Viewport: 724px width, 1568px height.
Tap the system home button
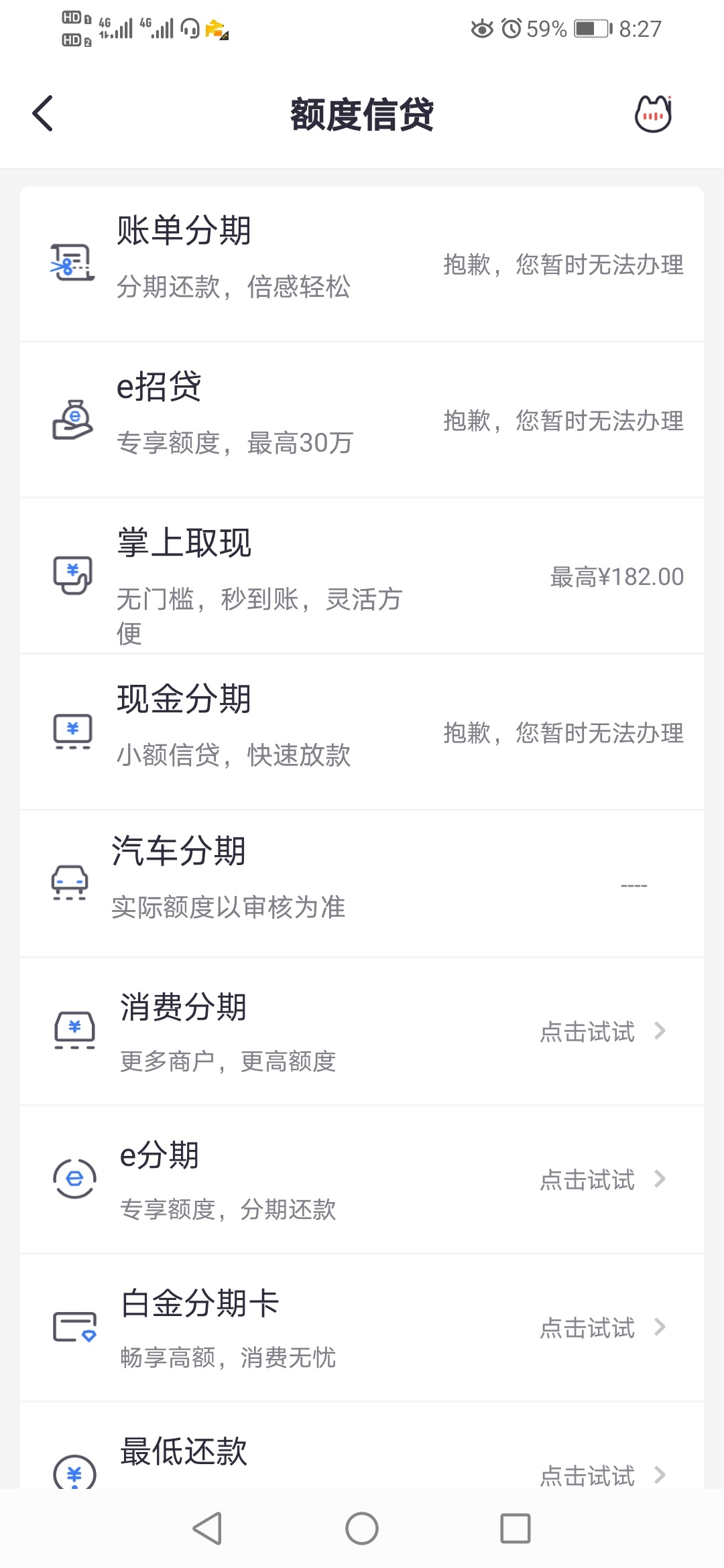click(362, 1528)
